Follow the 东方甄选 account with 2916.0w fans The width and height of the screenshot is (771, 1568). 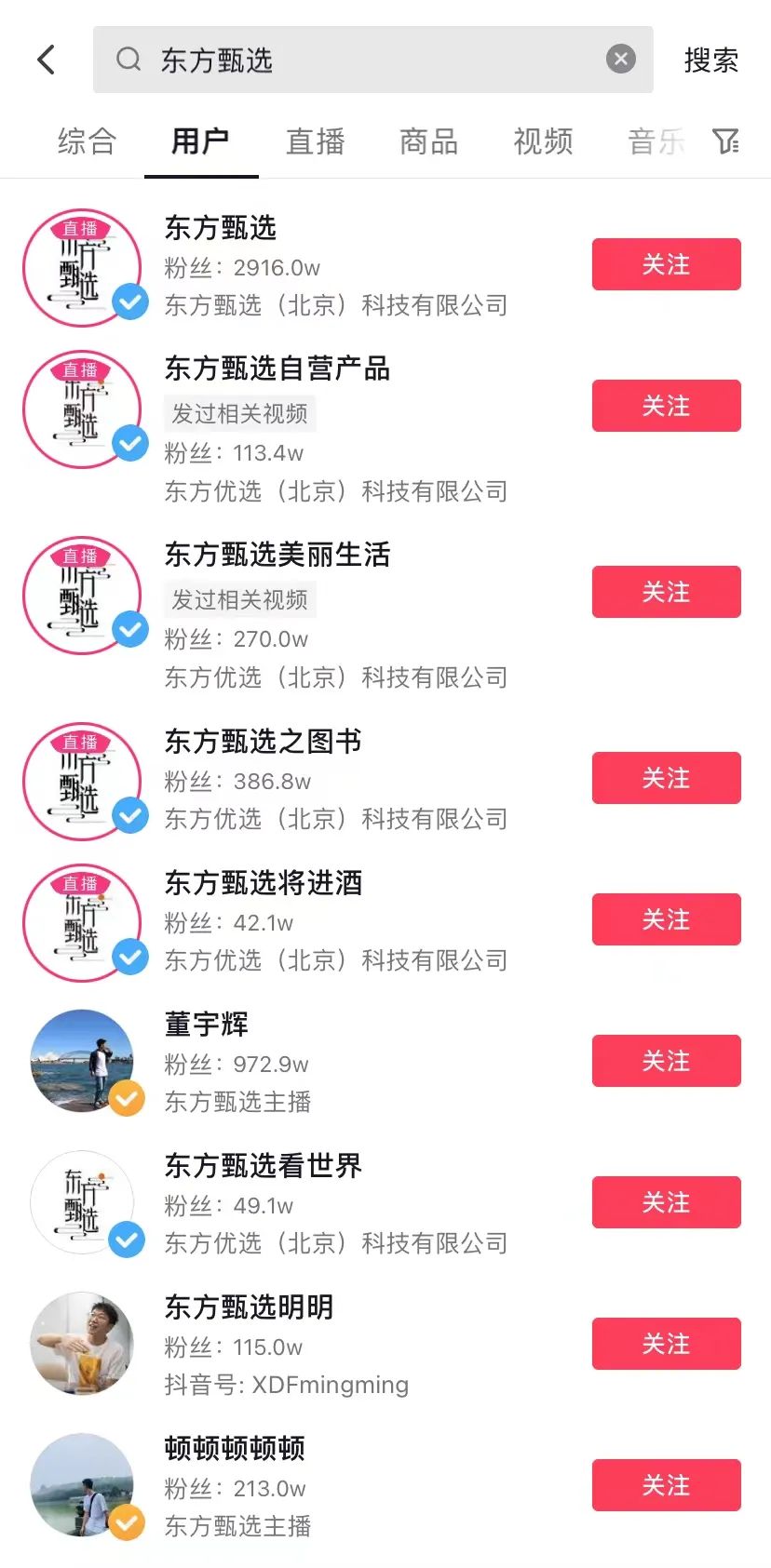[666, 264]
